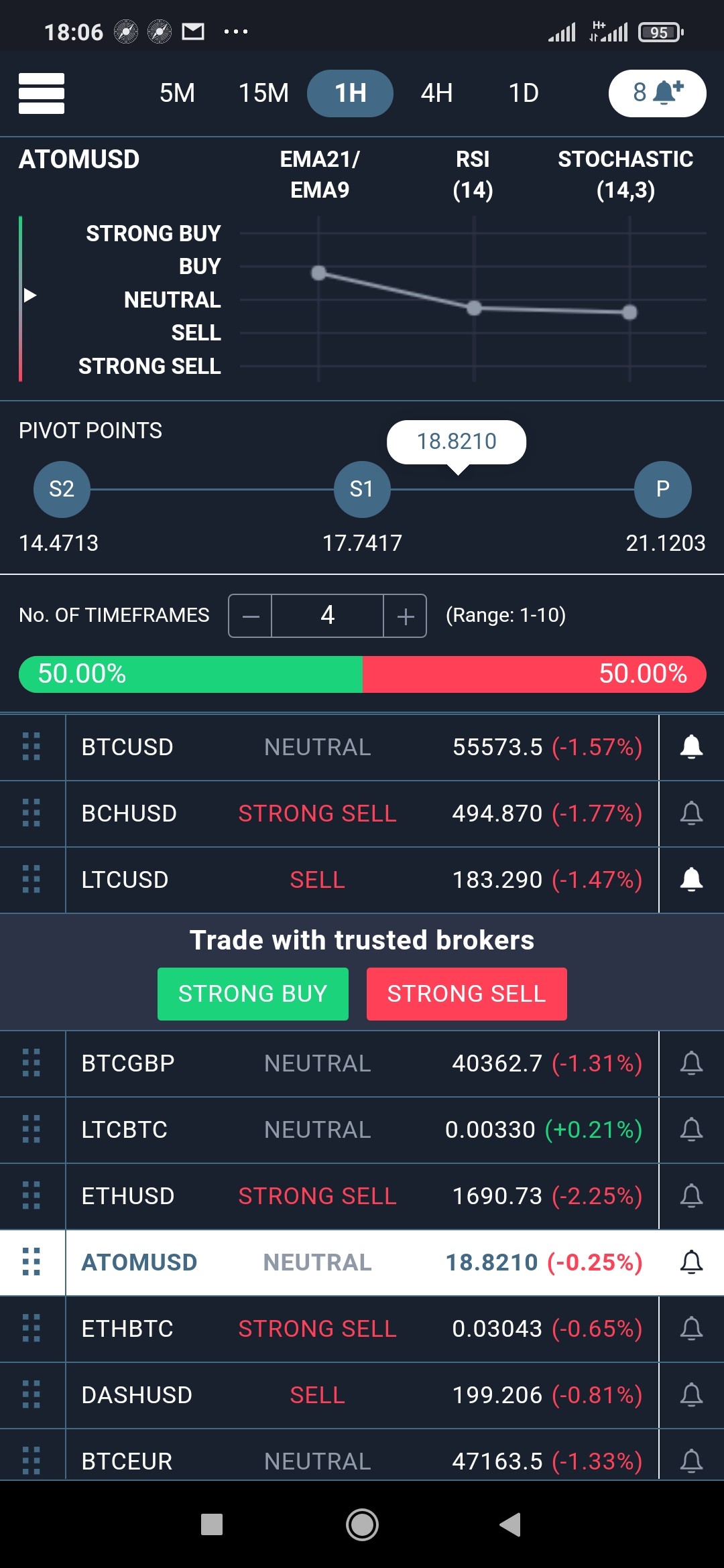Tap the drag handle for BTCGBP
This screenshot has height=1568, width=724.
32,1063
